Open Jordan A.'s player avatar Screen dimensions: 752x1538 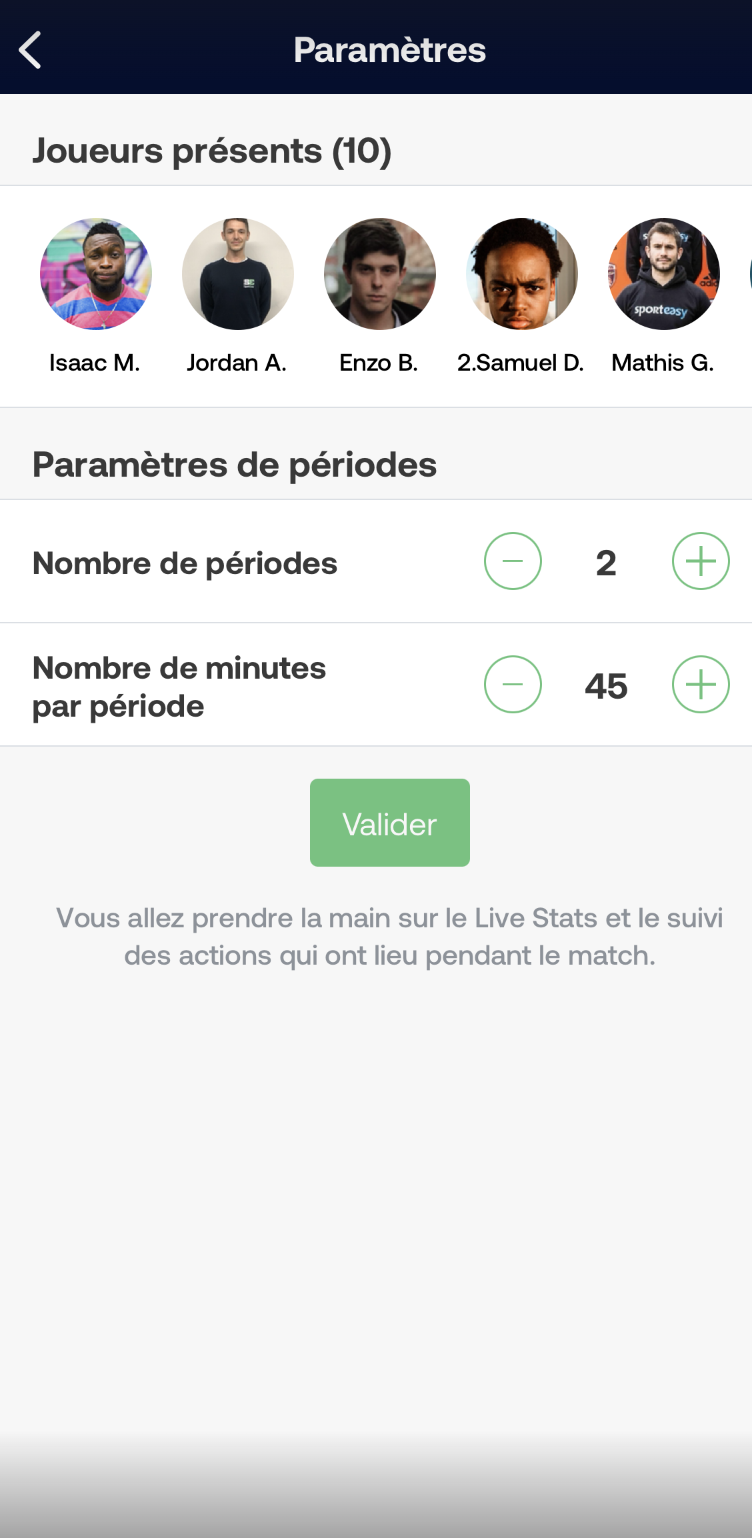pos(238,274)
